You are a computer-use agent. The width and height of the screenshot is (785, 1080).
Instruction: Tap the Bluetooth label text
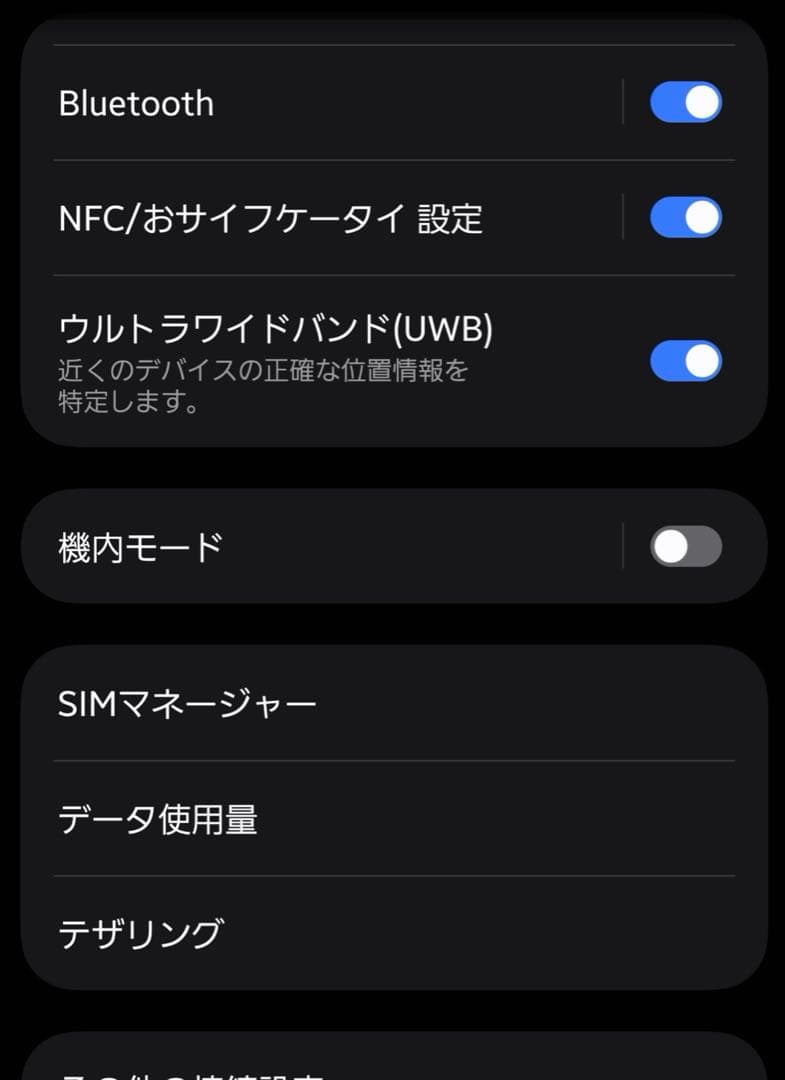coord(137,102)
